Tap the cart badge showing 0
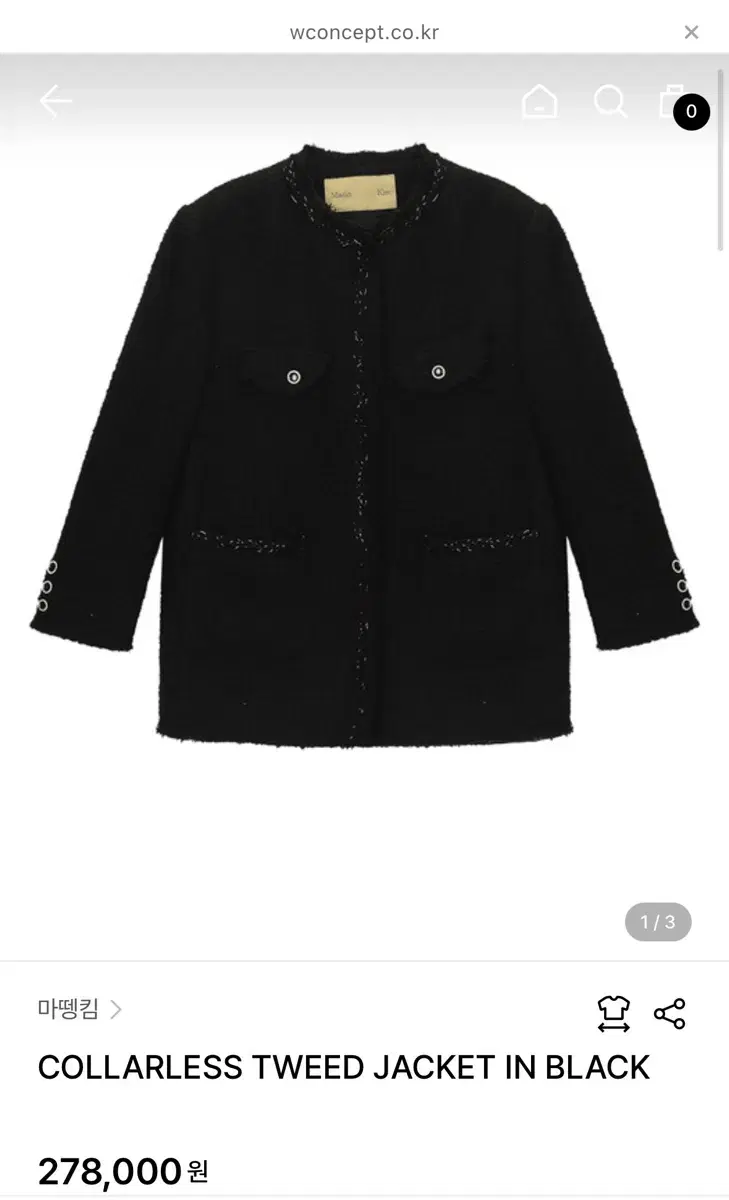Screen dimensions: 729x1200 [x=690, y=113]
